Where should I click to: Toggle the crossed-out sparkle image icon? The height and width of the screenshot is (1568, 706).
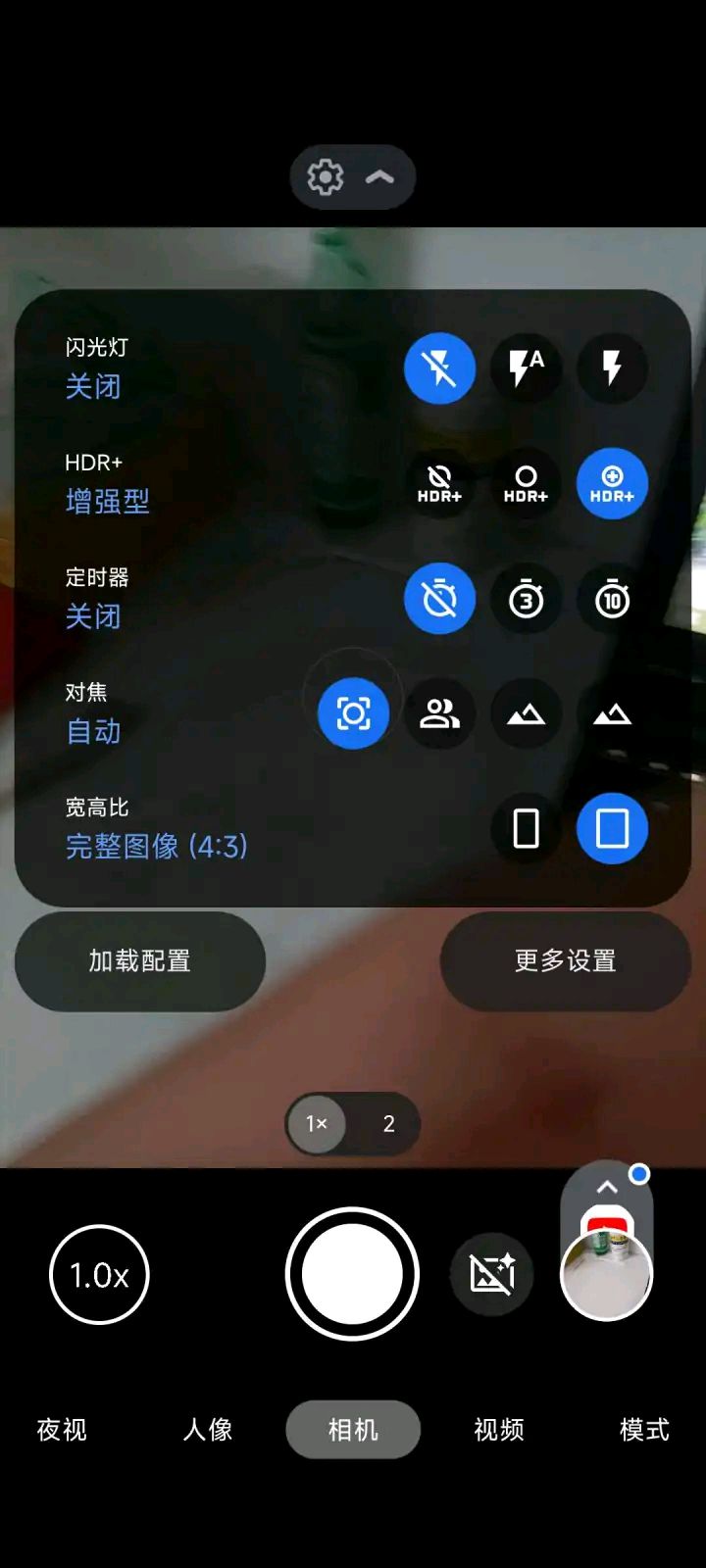pos(492,1274)
